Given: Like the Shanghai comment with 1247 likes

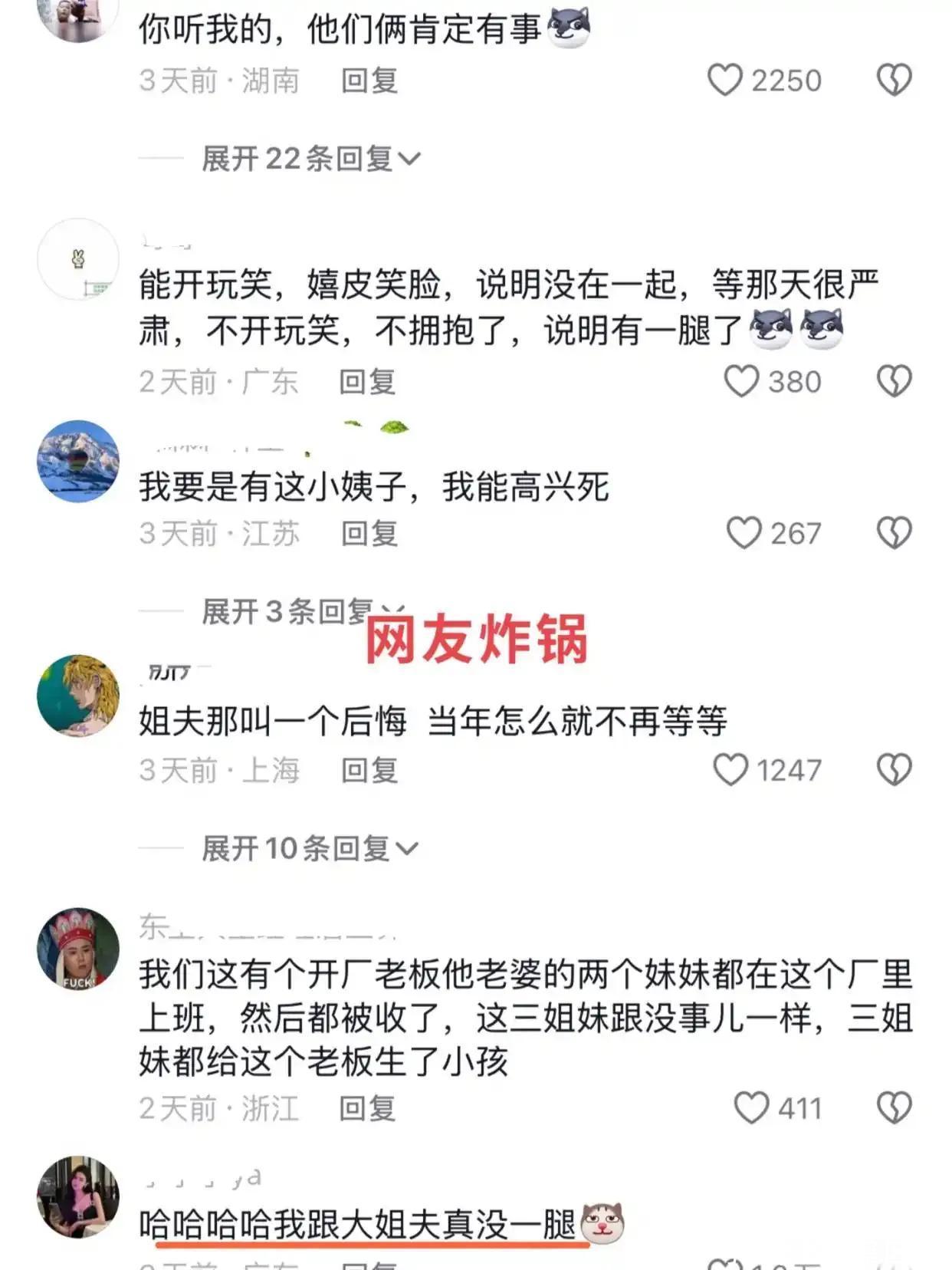Looking at the screenshot, I should pos(730,769).
